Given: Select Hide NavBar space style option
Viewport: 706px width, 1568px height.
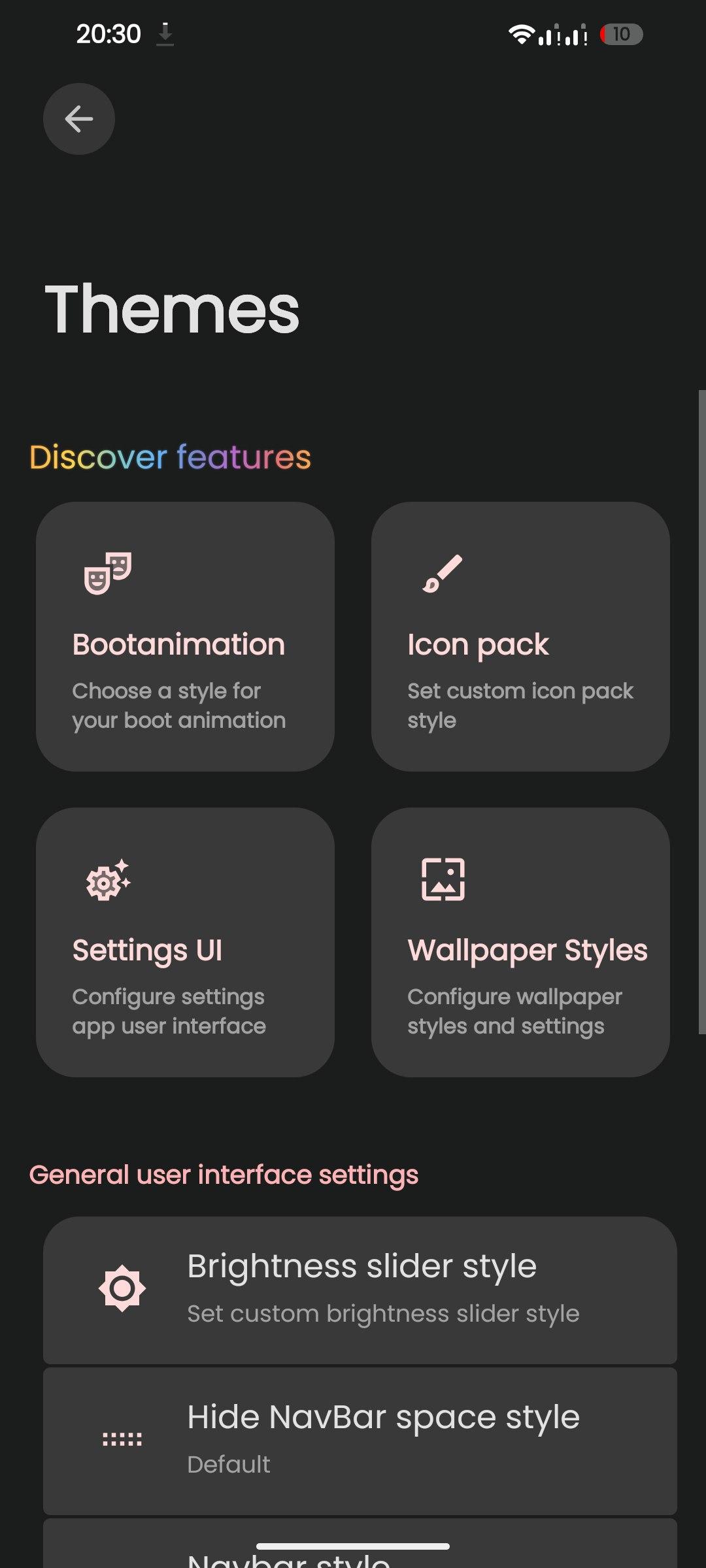Looking at the screenshot, I should coord(360,1441).
